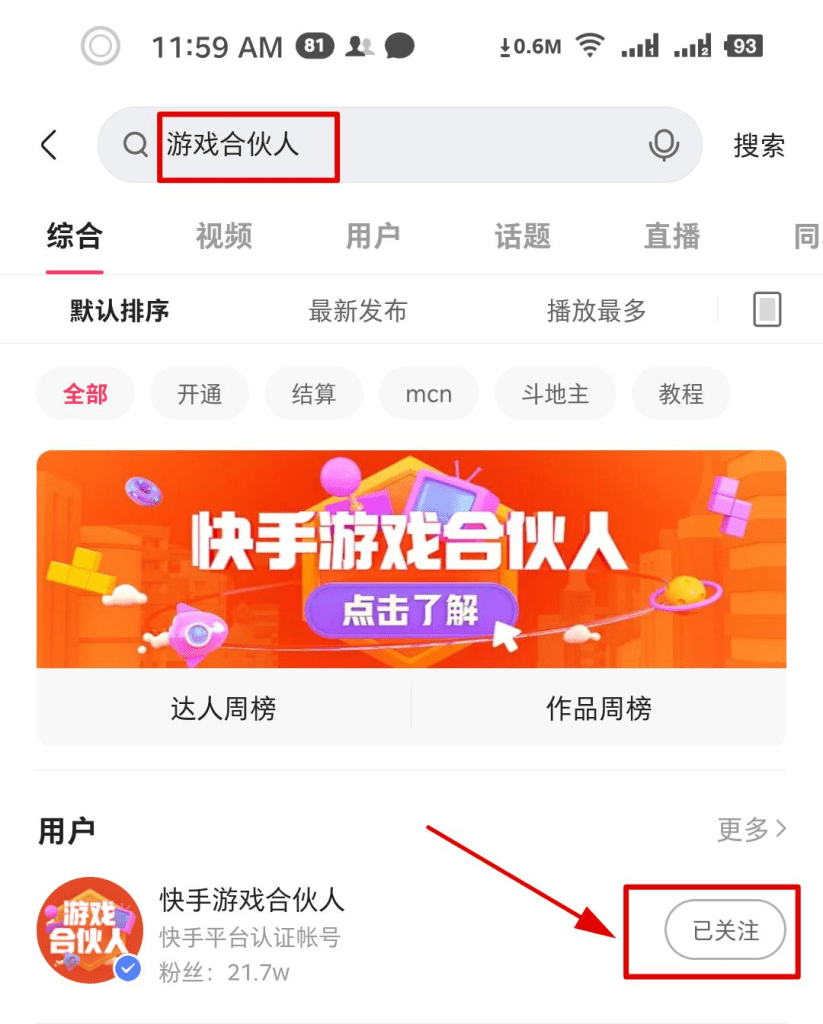The height and width of the screenshot is (1024, 823).
Task: Open the 快手游戏合伙人 banner
Action: pos(411,559)
